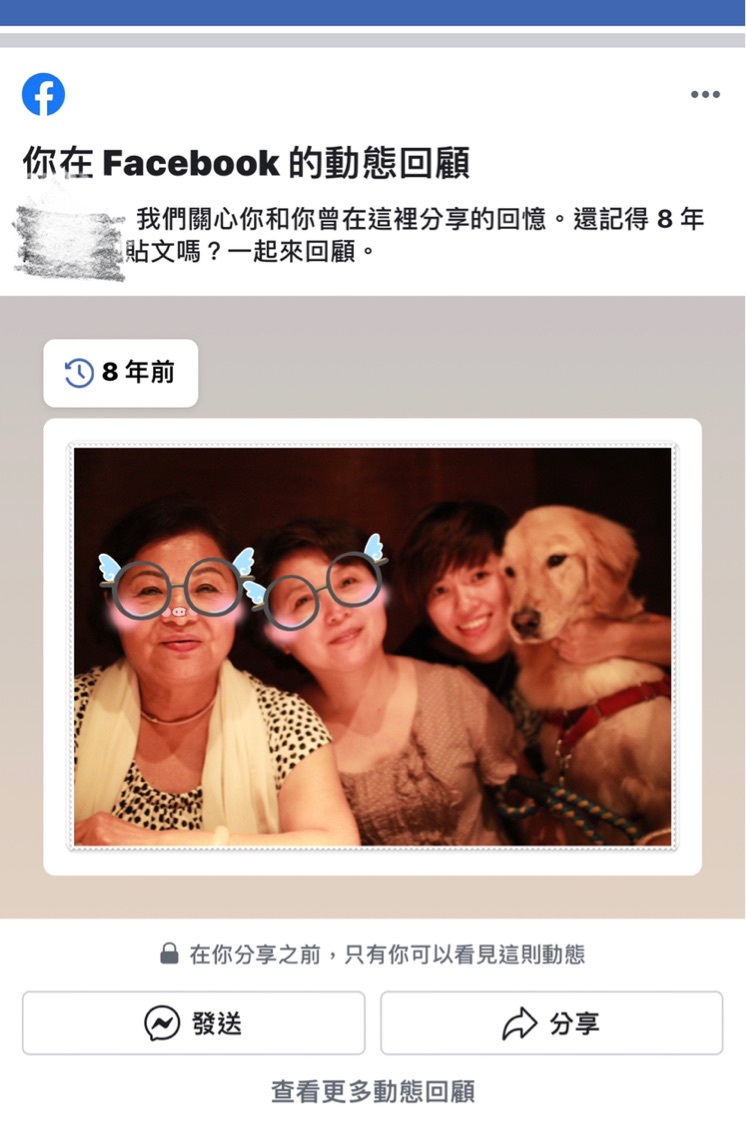Open 查看更多動態回顧 link
746x1122 pixels.
click(x=372, y=1092)
